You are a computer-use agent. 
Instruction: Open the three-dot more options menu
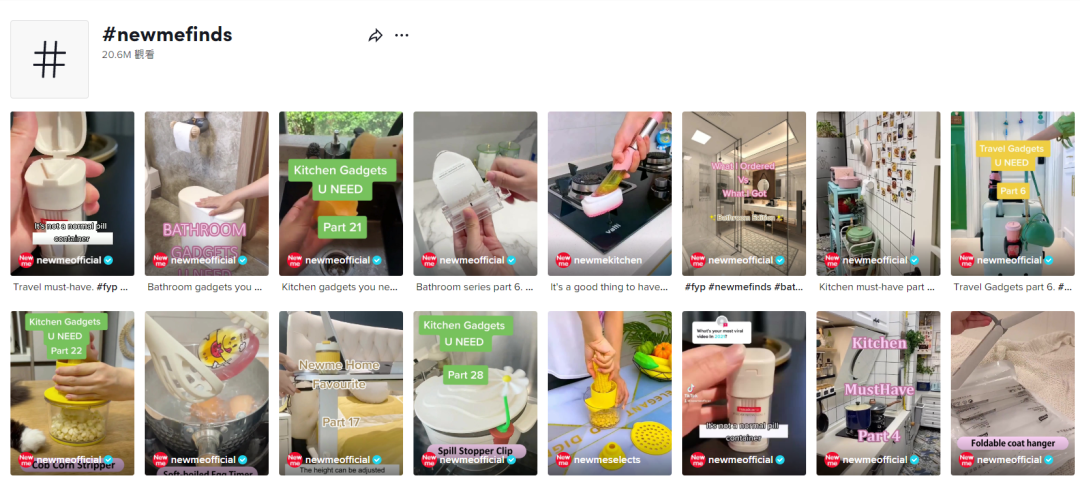[402, 35]
